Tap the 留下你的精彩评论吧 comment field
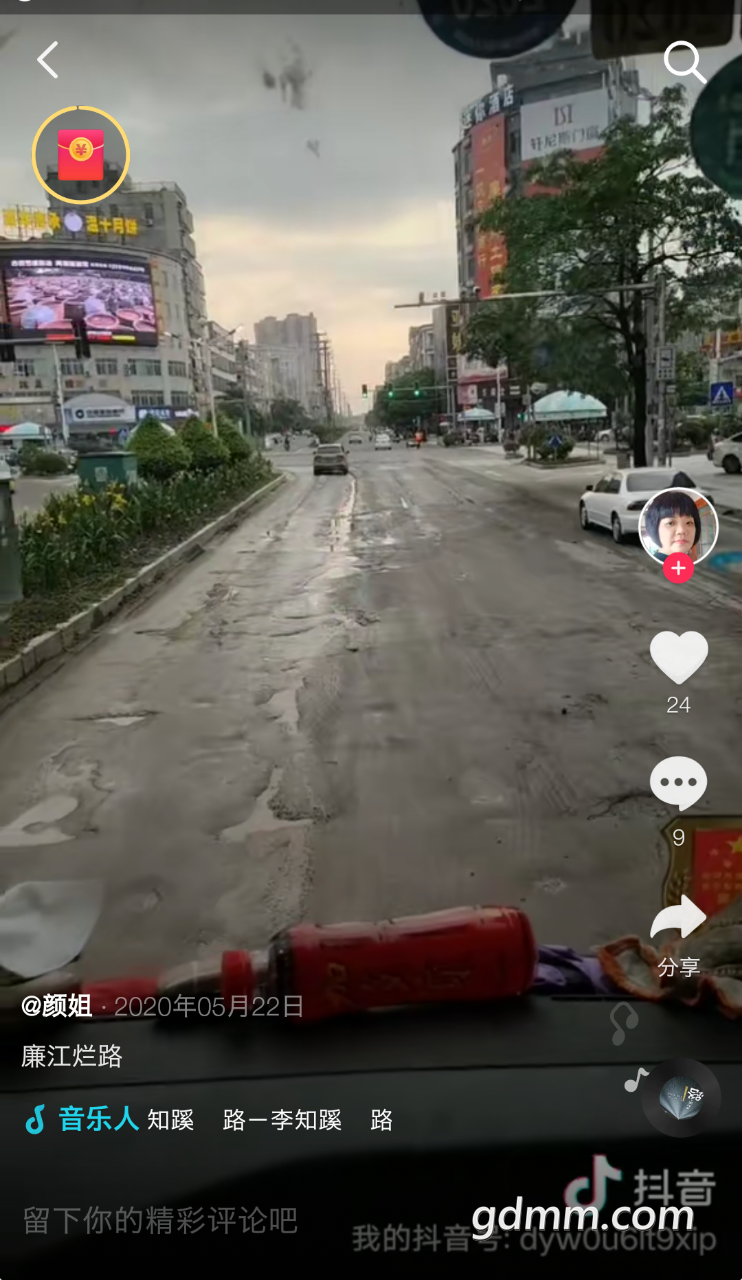 click(160, 1220)
